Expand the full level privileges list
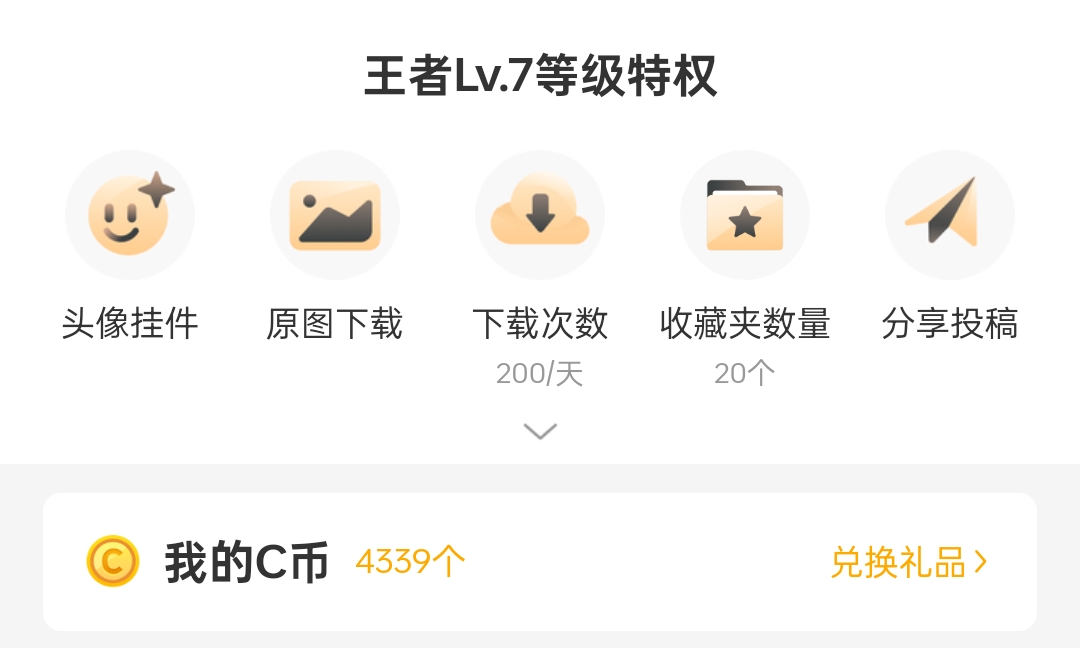The width and height of the screenshot is (1080, 648). 540,432
